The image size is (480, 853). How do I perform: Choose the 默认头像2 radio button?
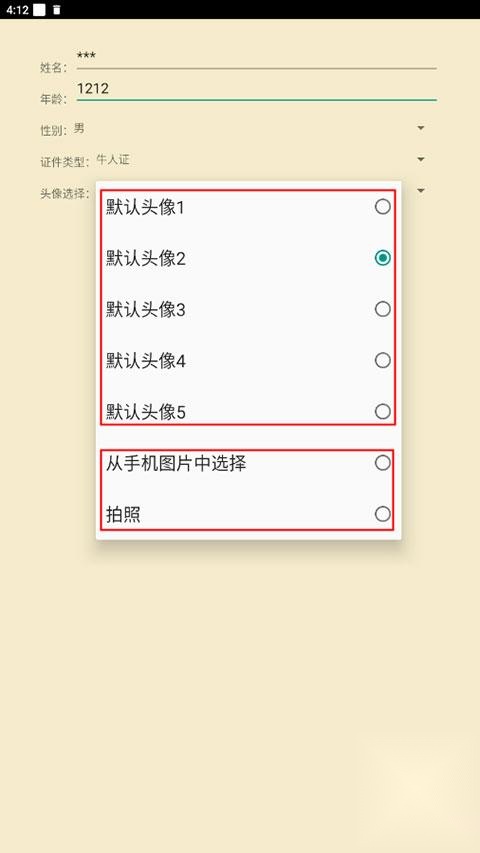click(383, 258)
